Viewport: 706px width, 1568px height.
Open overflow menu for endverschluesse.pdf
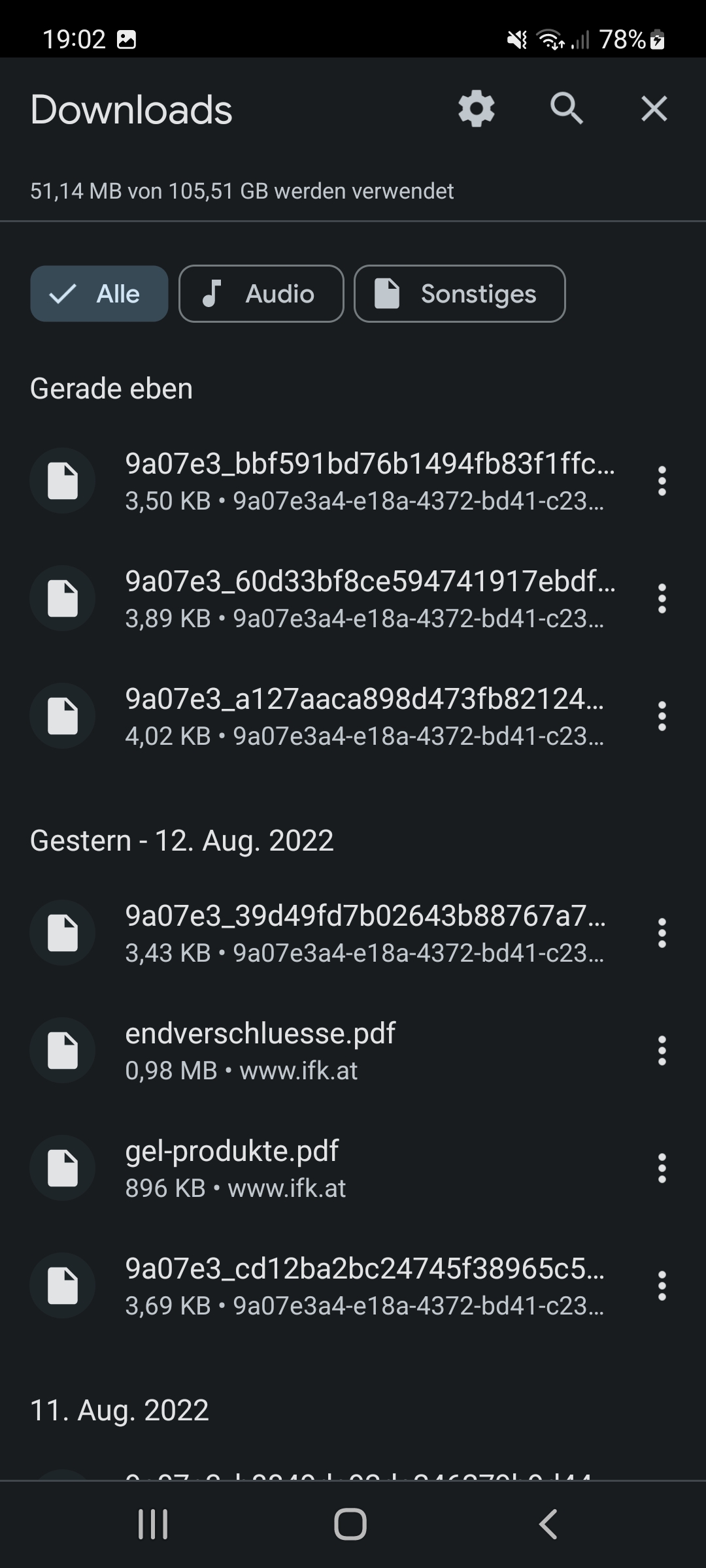point(662,1051)
